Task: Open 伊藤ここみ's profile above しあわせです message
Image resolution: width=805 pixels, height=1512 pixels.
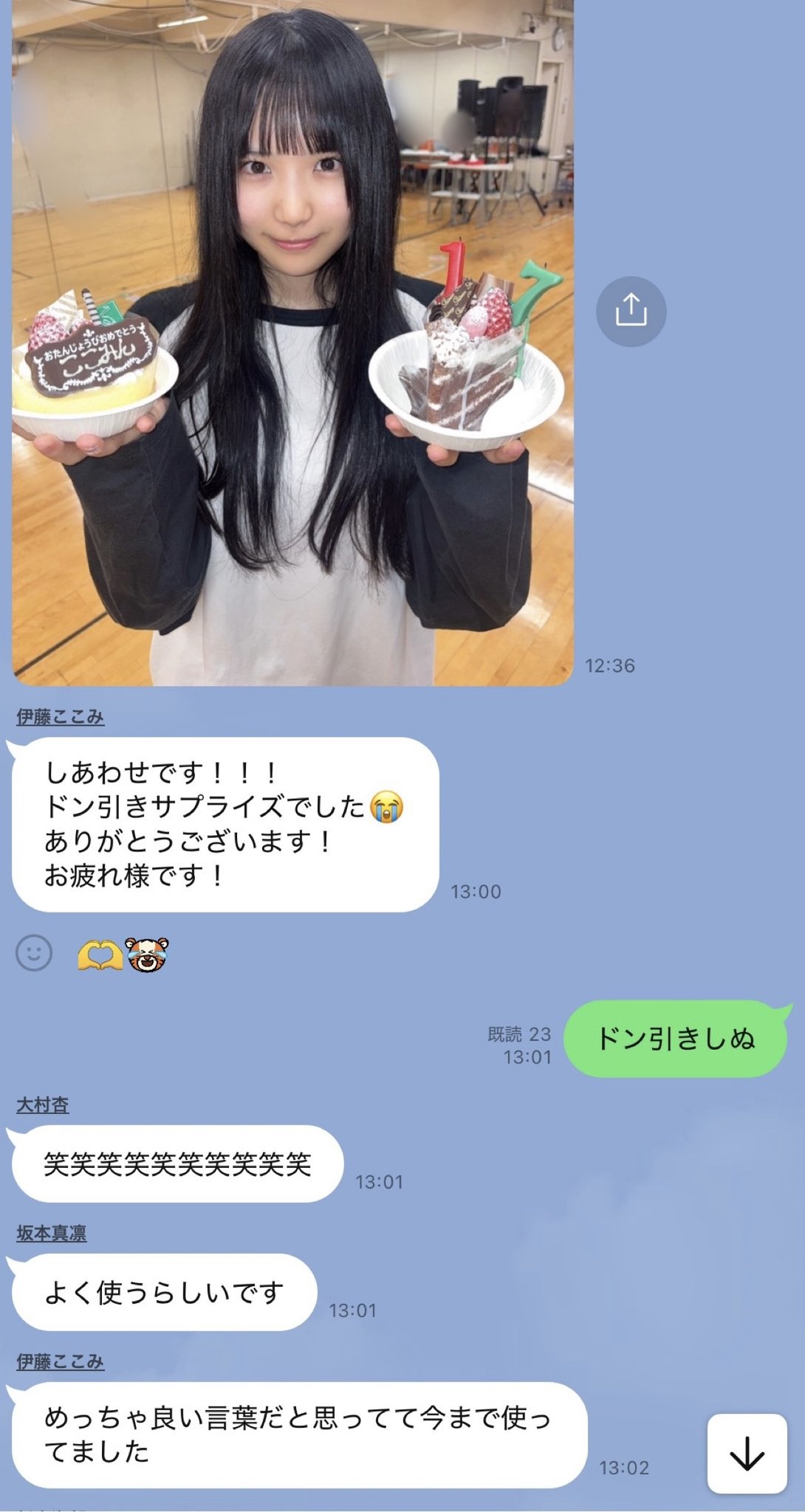Action: 61,717
